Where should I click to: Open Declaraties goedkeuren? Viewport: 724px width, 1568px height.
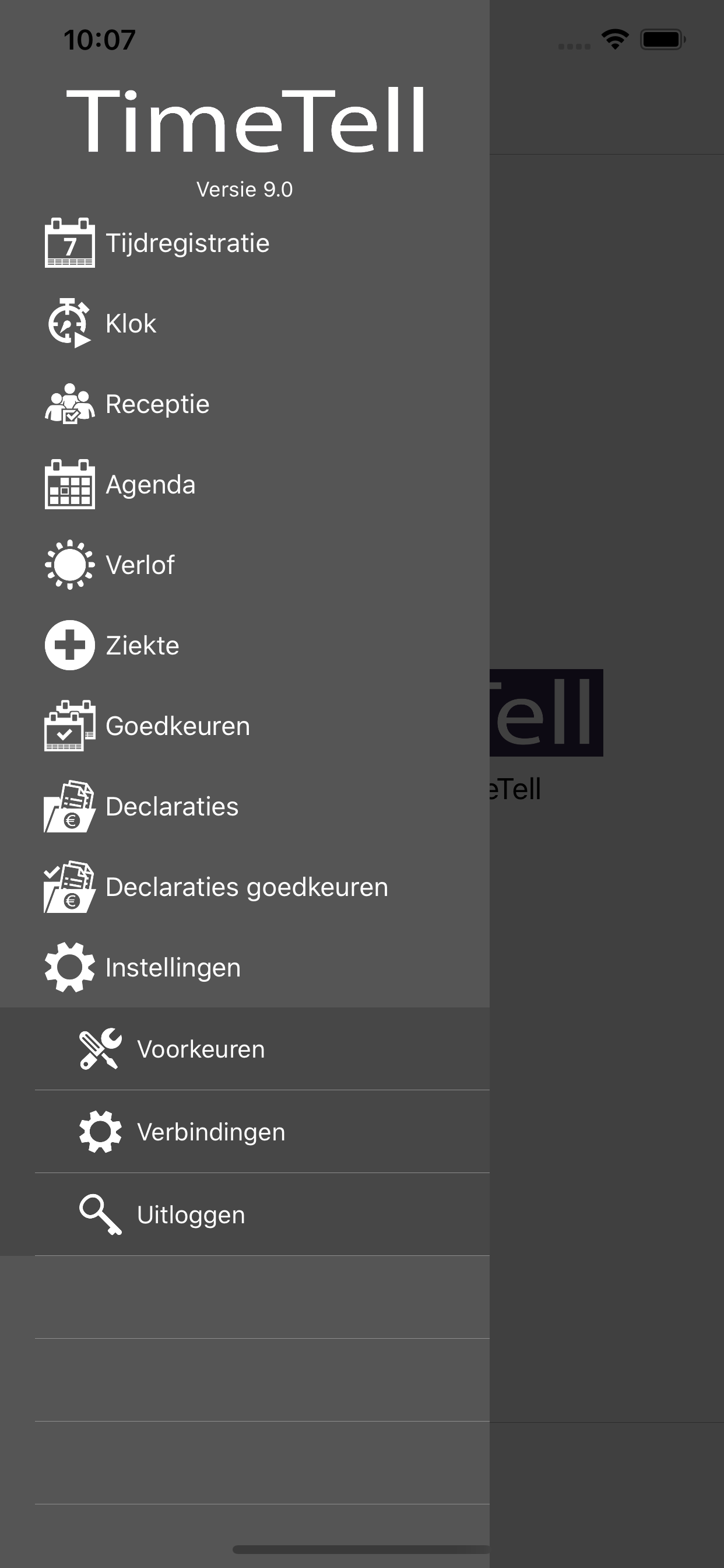pyautogui.click(x=247, y=887)
